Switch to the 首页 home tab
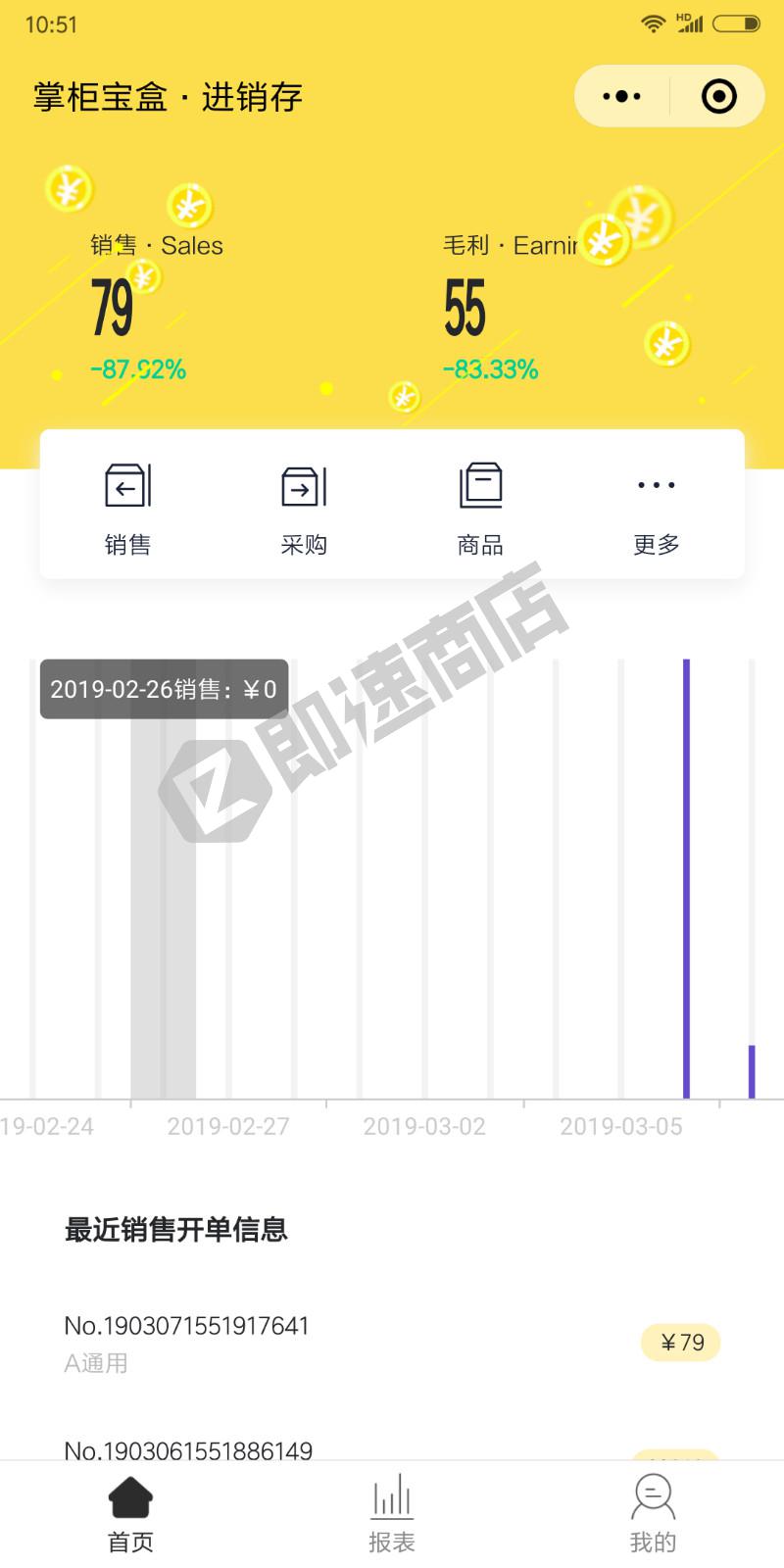784x1568 pixels. tap(130, 1514)
